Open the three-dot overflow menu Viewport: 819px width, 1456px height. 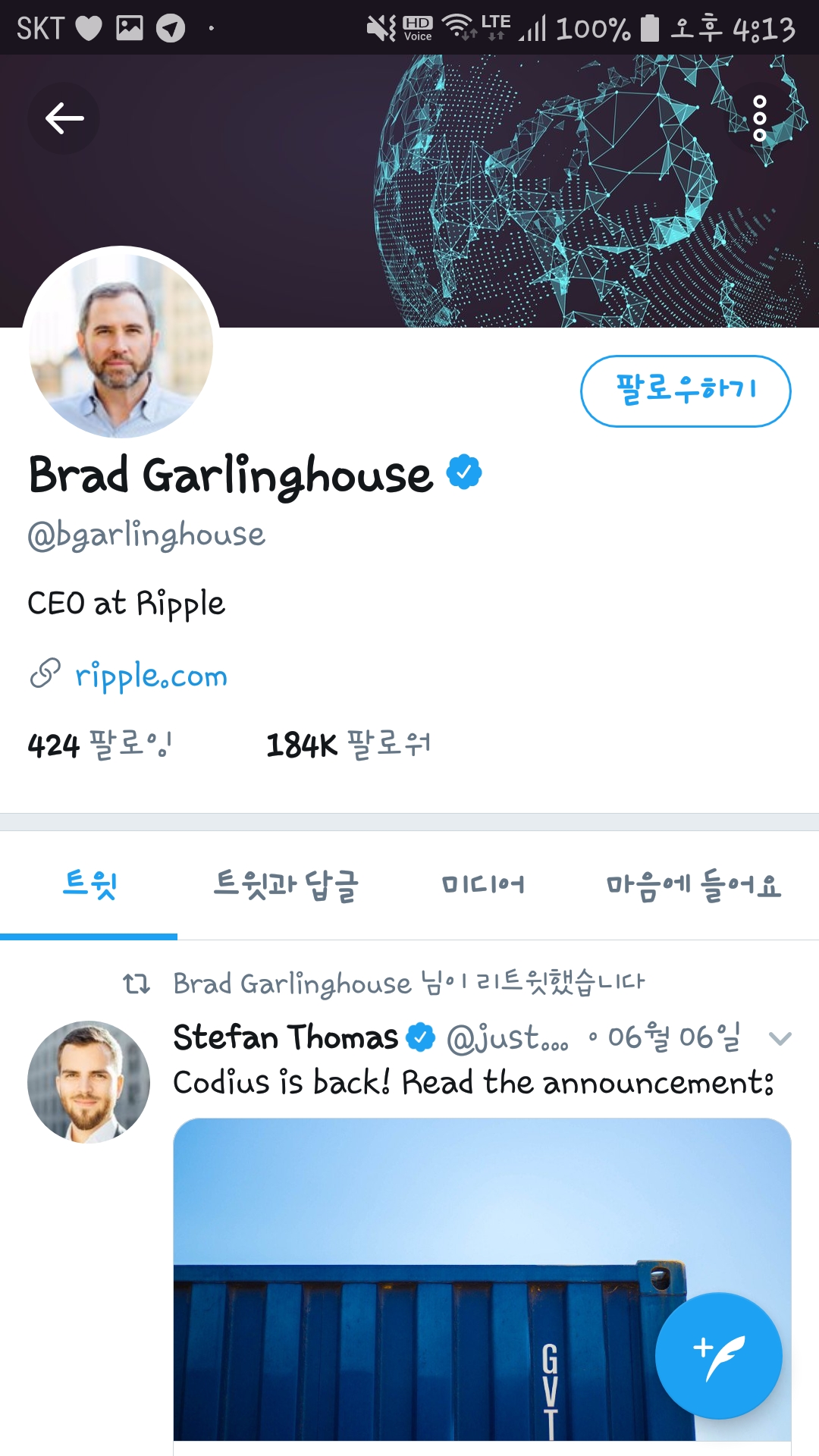760,118
